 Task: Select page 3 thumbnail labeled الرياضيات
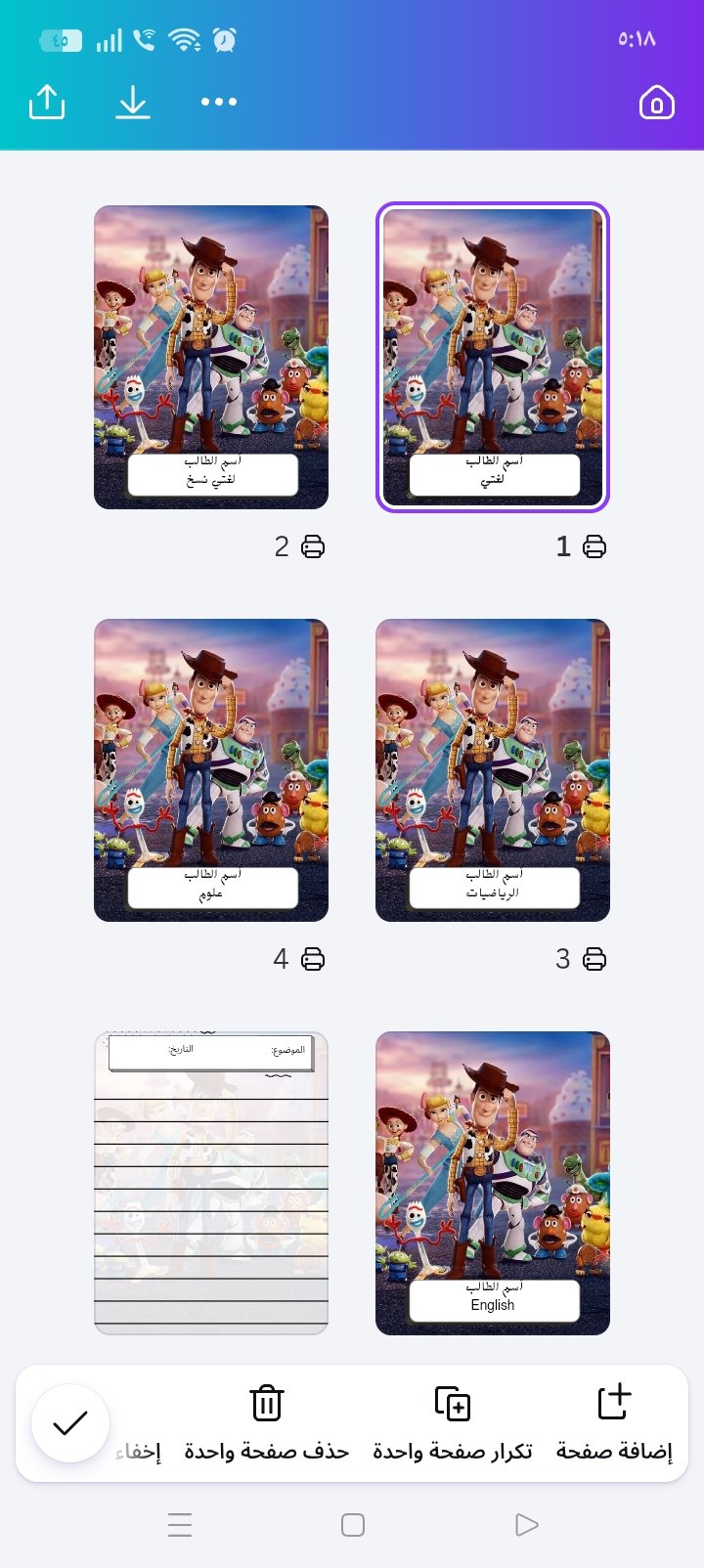pyautogui.click(x=493, y=770)
